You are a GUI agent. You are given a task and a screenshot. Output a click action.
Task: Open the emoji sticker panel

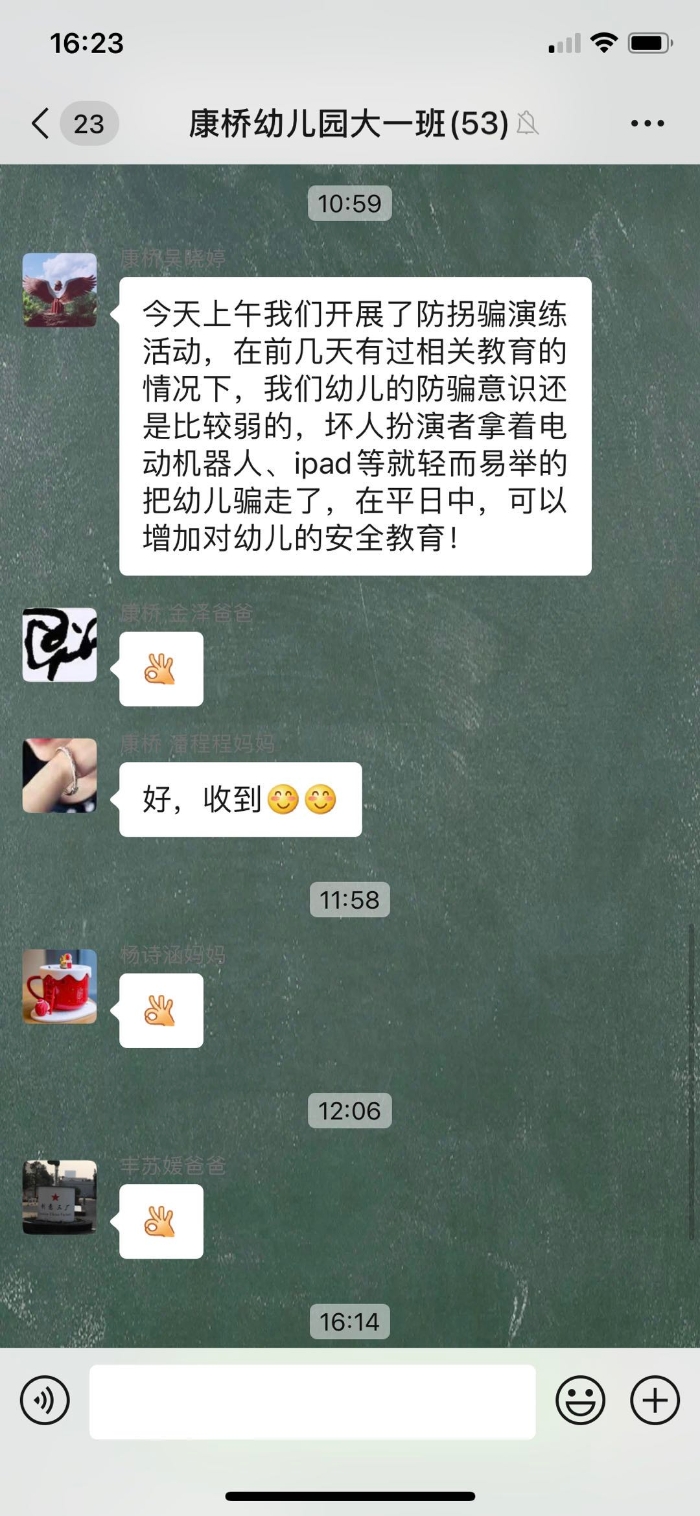click(581, 1400)
